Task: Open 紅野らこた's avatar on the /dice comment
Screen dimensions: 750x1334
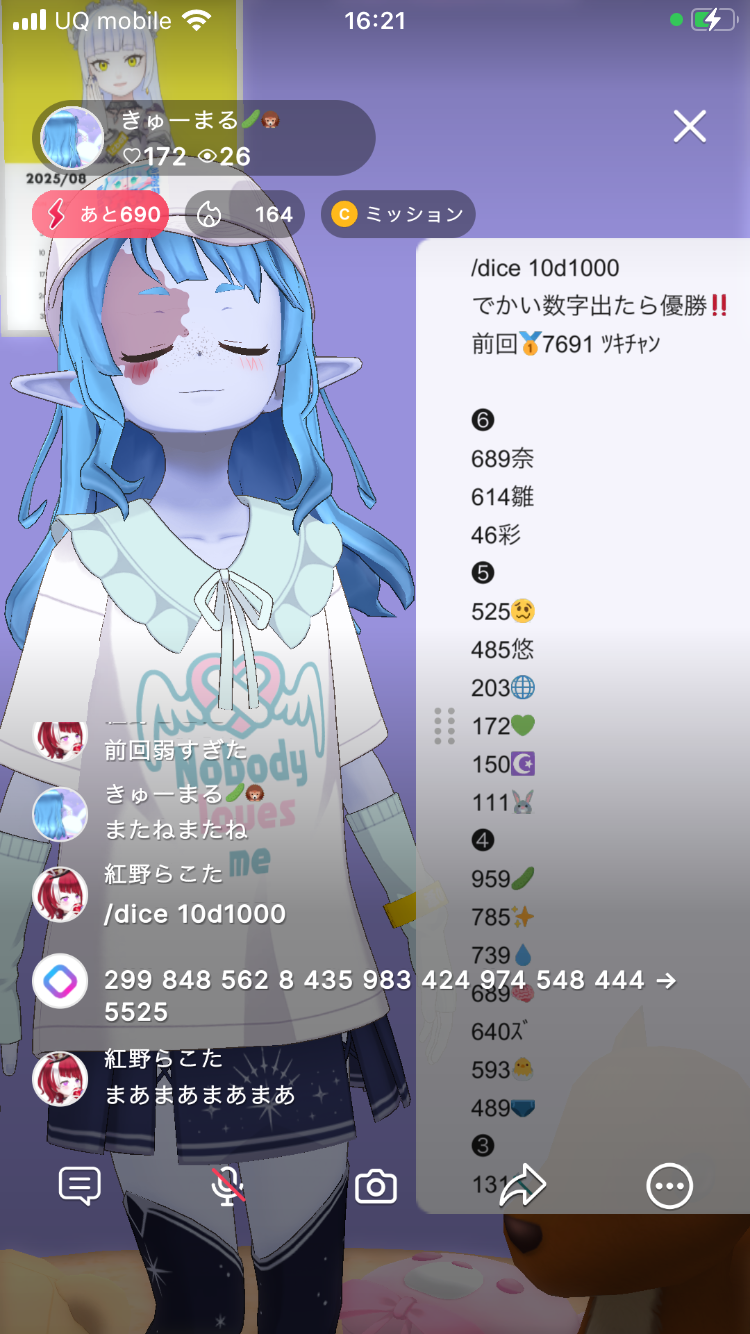Action: tap(60, 894)
